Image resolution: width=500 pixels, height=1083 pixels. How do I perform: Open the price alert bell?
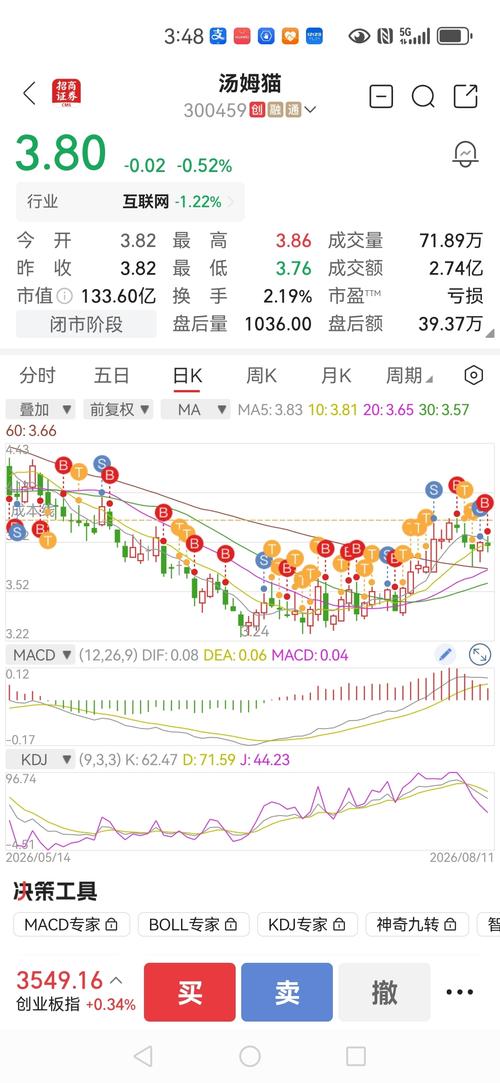pos(465,153)
